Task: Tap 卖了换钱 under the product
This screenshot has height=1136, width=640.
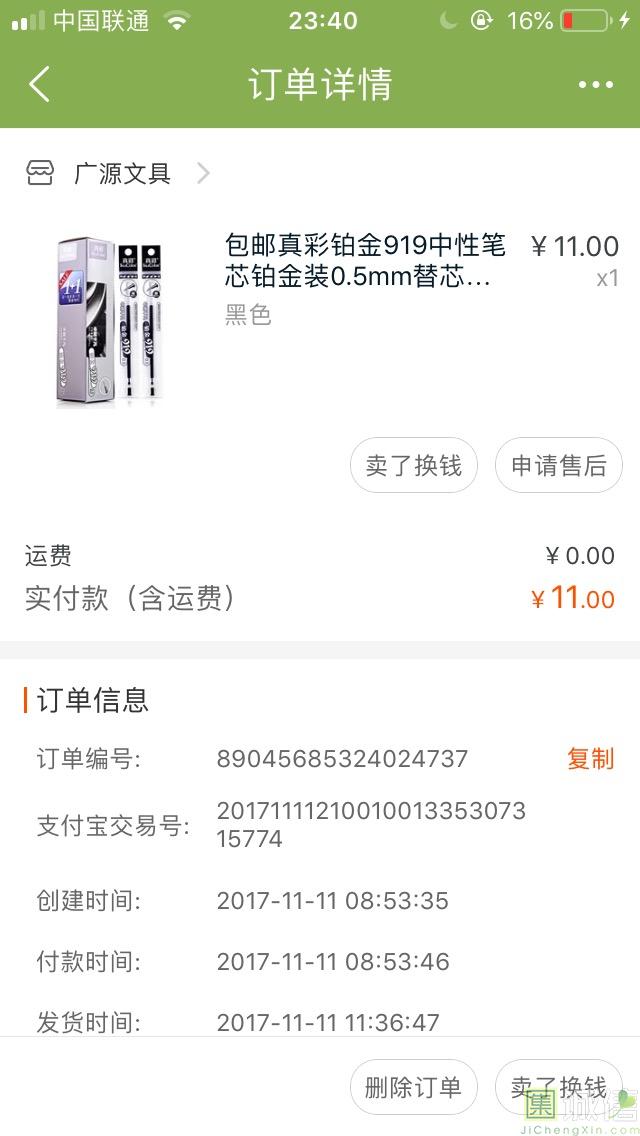Action: pos(414,466)
